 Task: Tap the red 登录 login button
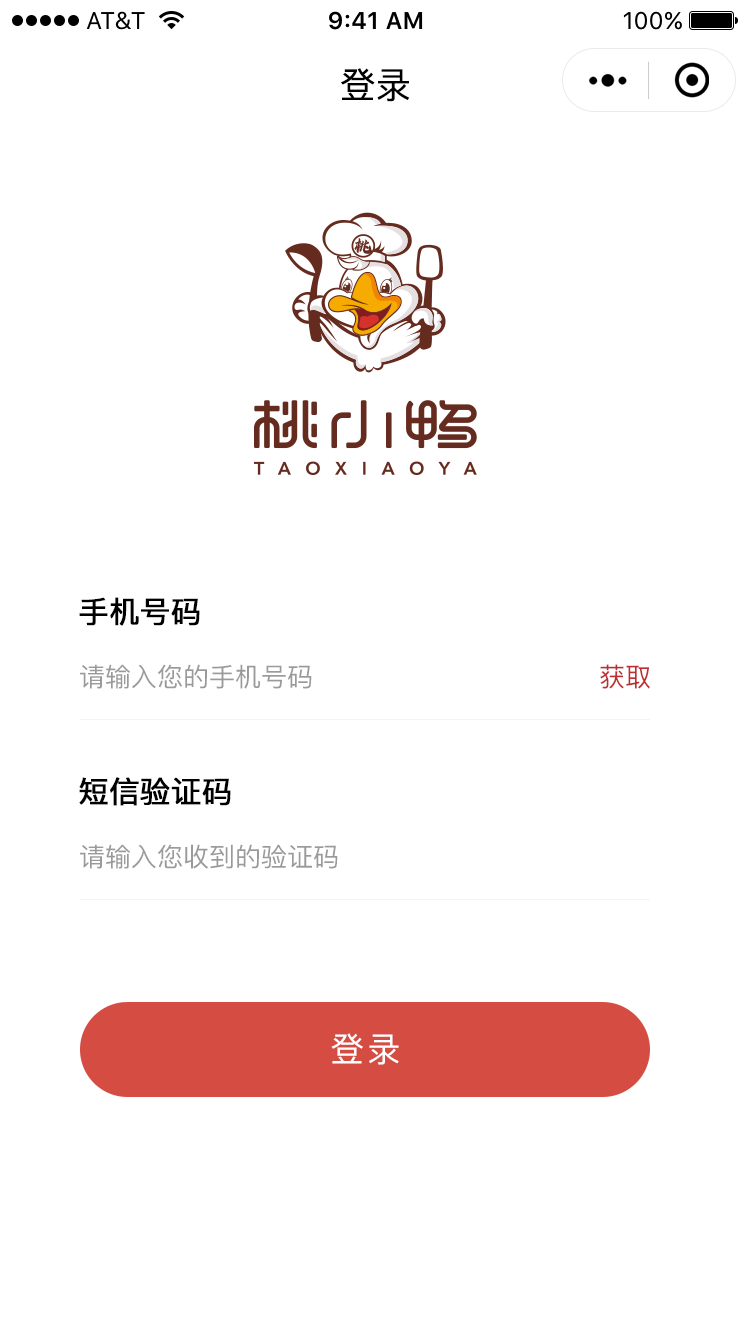[365, 1050]
